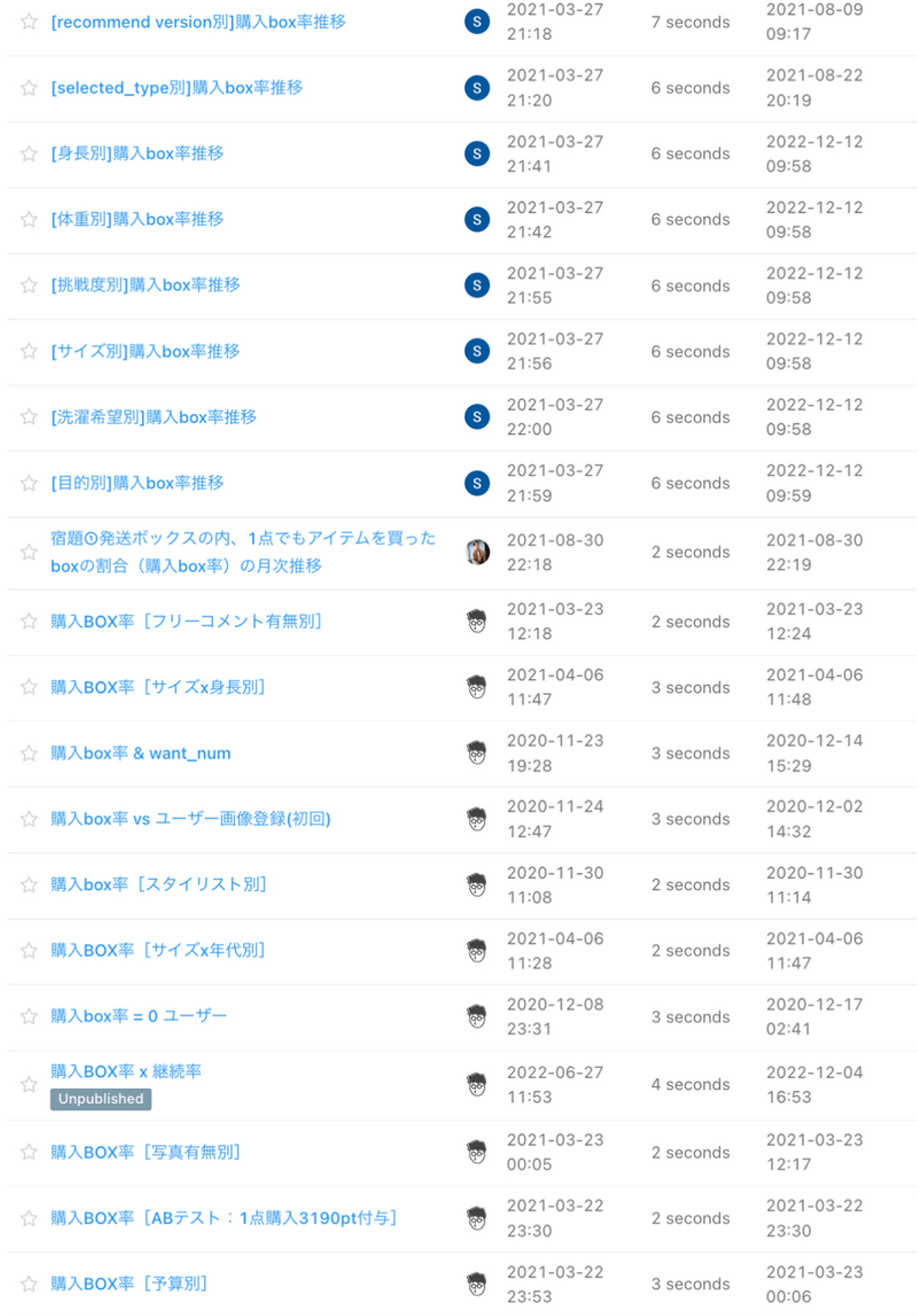Star the [目的別]購入box率推移 query
918x1316 pixels.
coord(29,483)
